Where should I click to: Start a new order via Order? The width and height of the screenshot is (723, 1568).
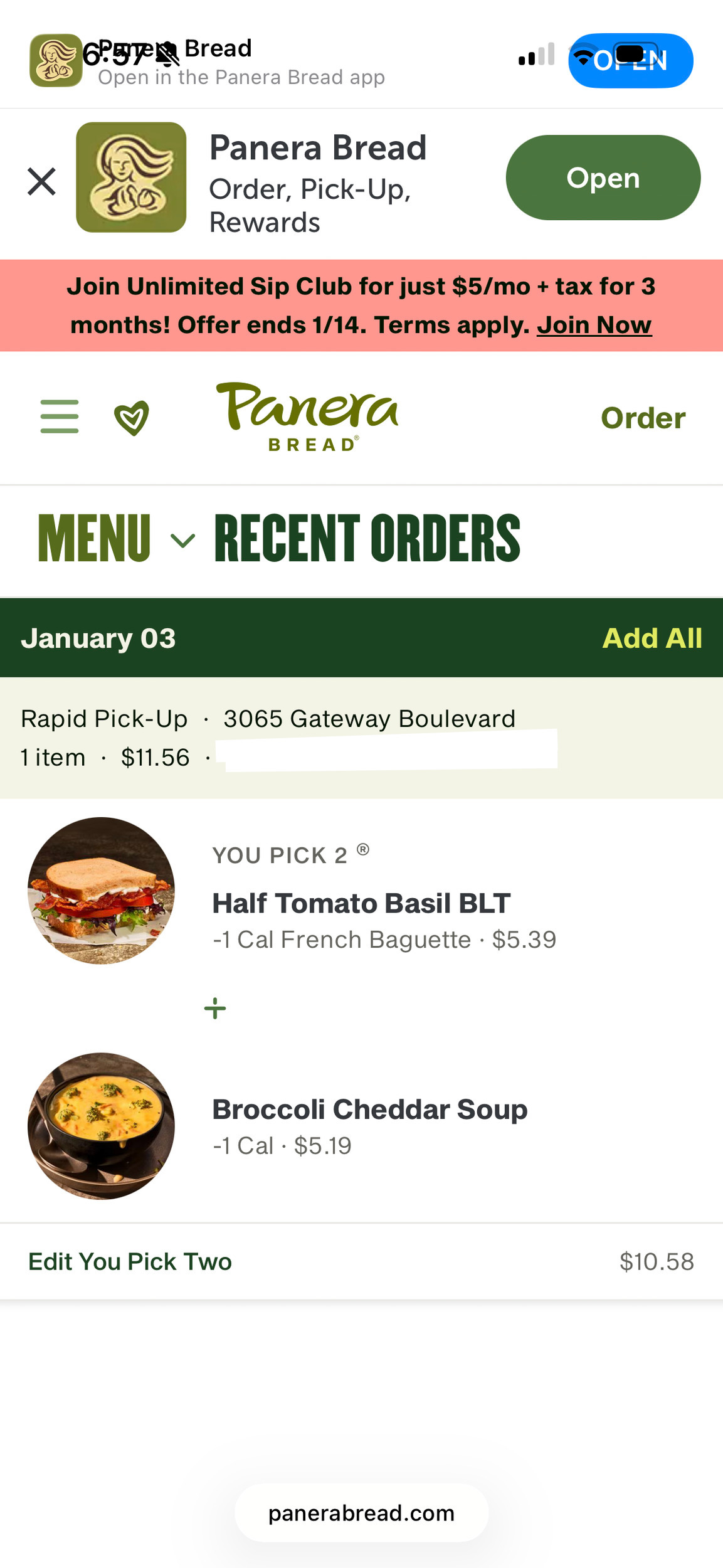pos(643,418)
